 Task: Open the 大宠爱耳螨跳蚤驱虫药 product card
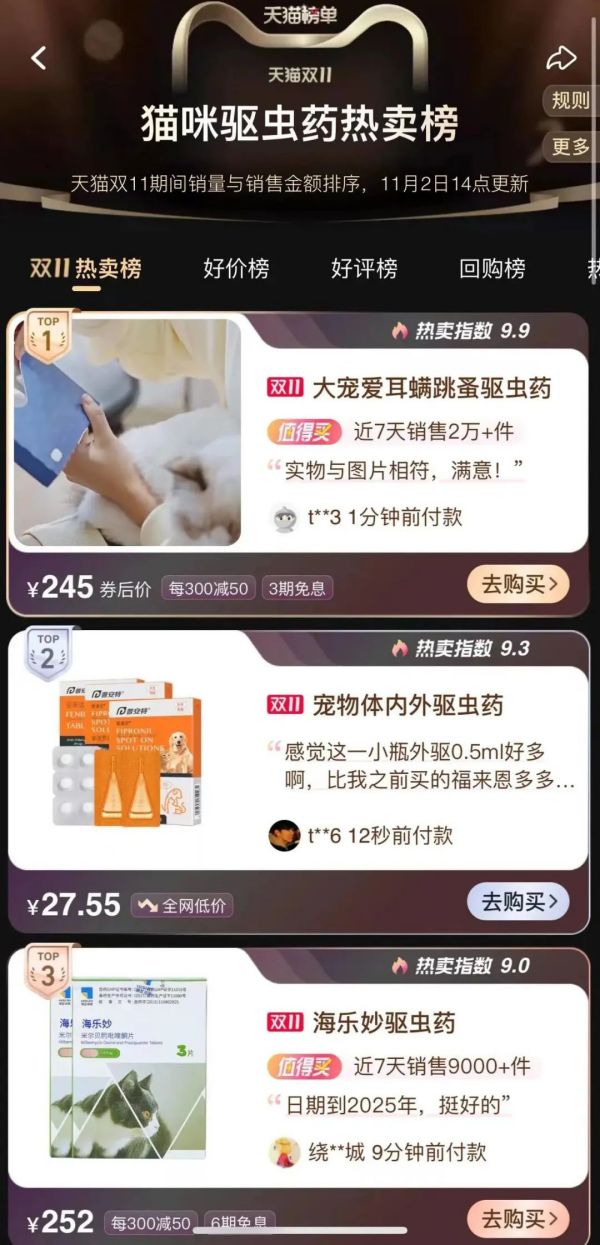[x=431, y=388]
